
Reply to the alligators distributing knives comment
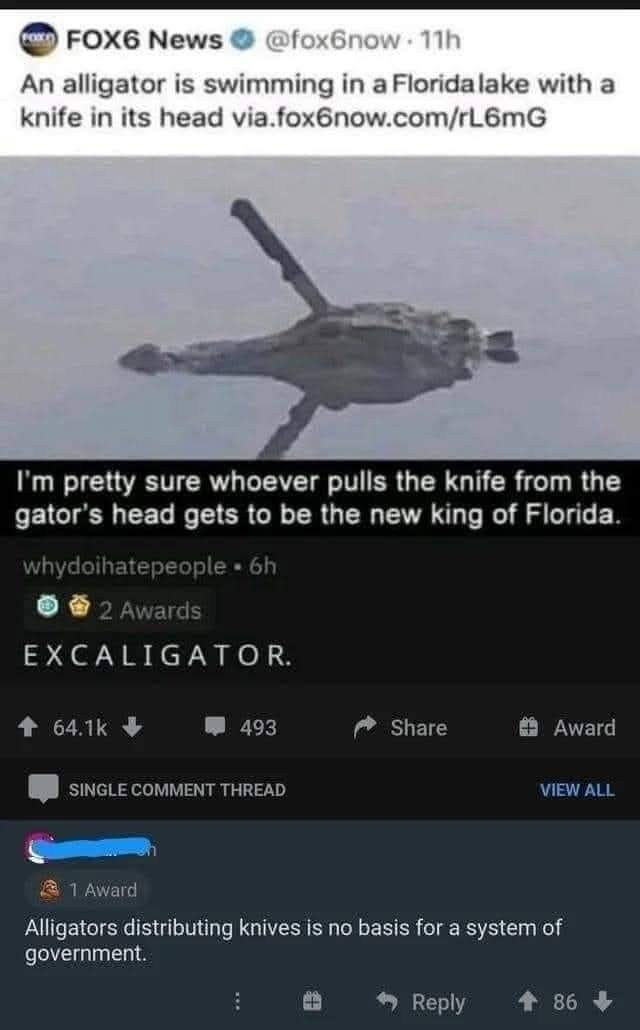point(421,1002)
